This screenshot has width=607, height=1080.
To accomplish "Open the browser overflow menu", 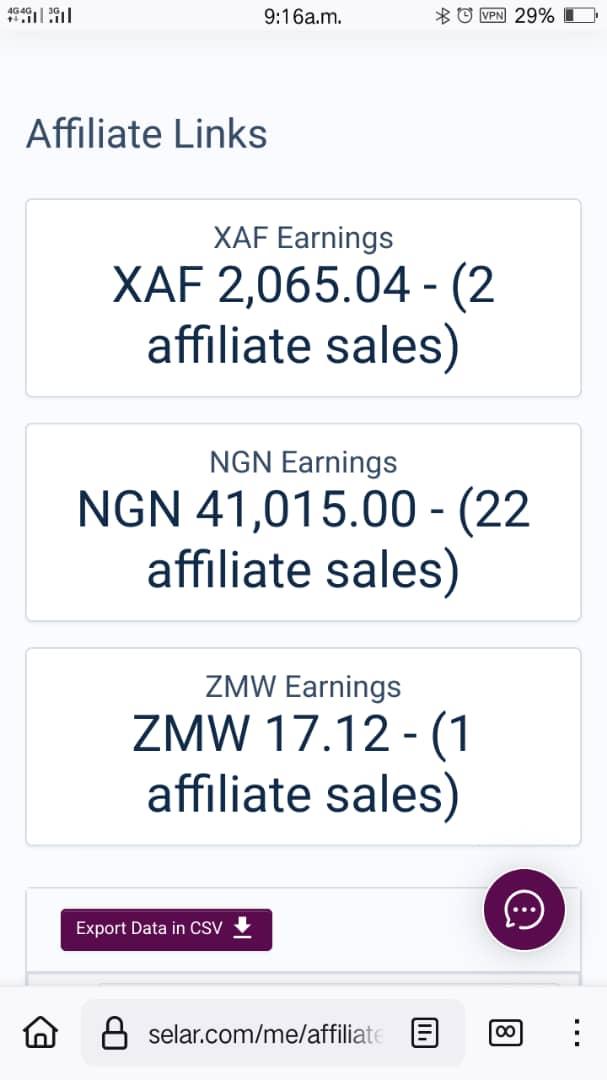I will coord(577,1033).
